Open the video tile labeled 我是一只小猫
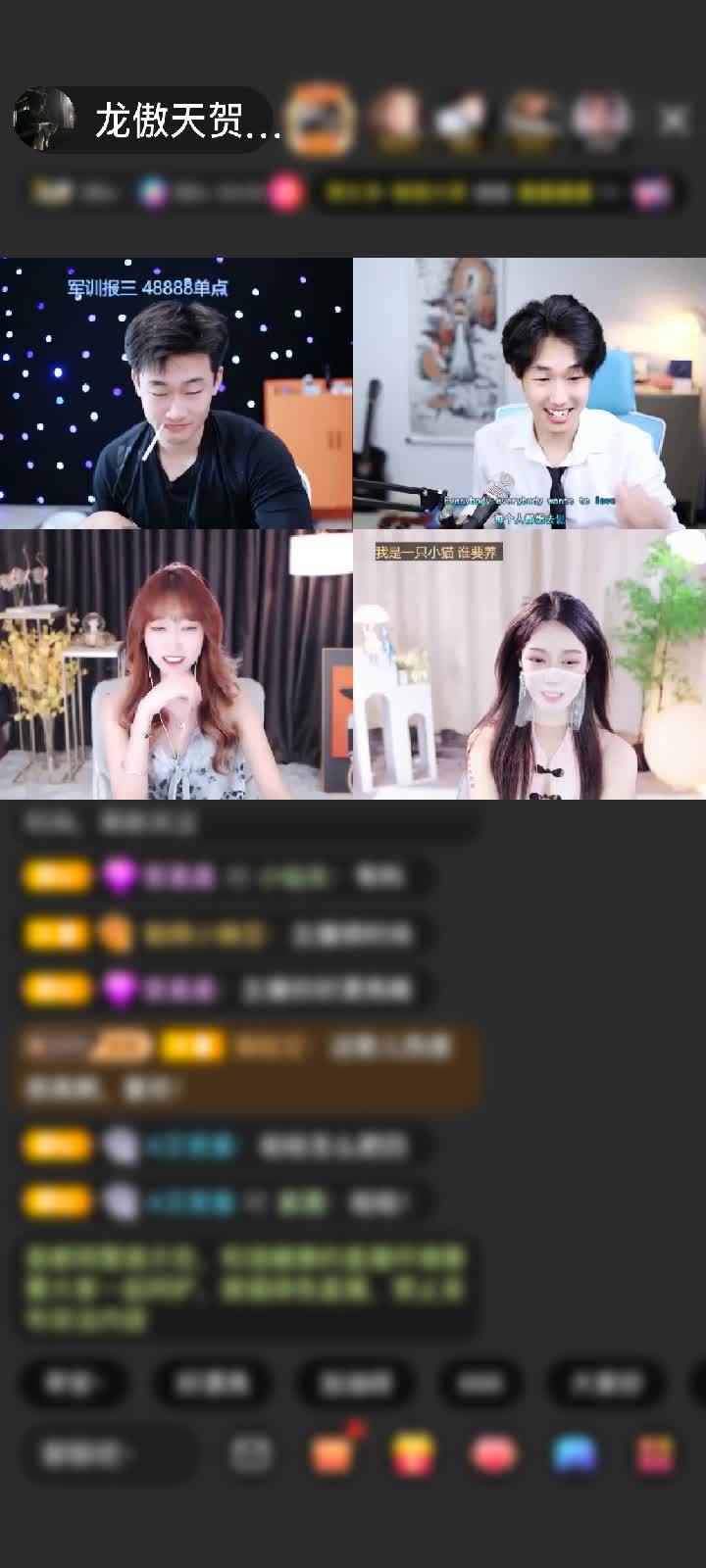 click(529, 664)
